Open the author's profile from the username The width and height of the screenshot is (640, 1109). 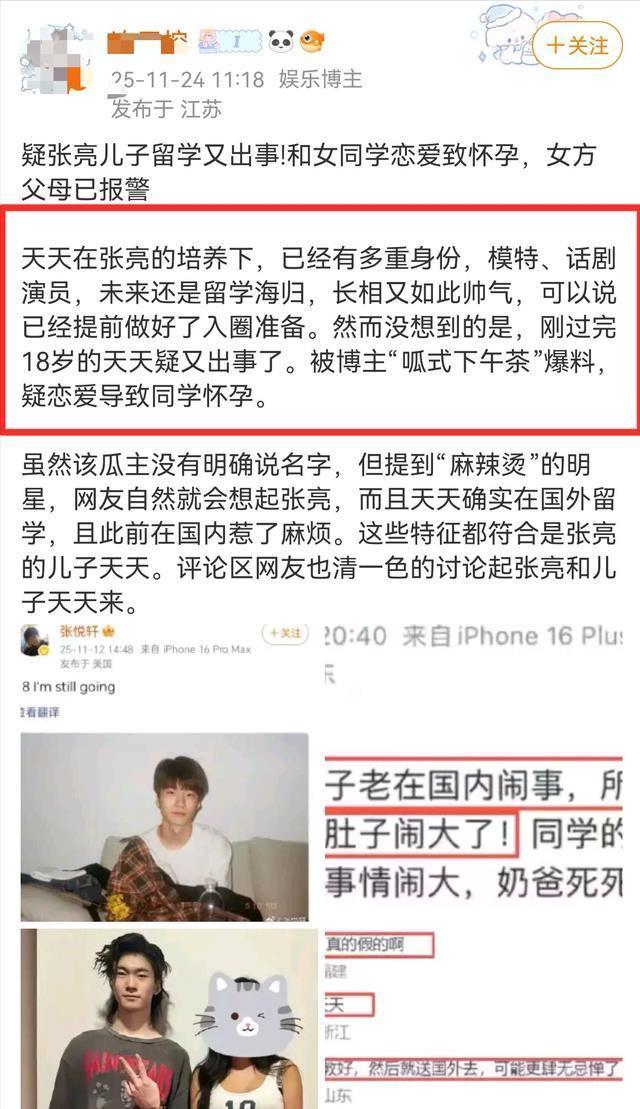[148, 41]
